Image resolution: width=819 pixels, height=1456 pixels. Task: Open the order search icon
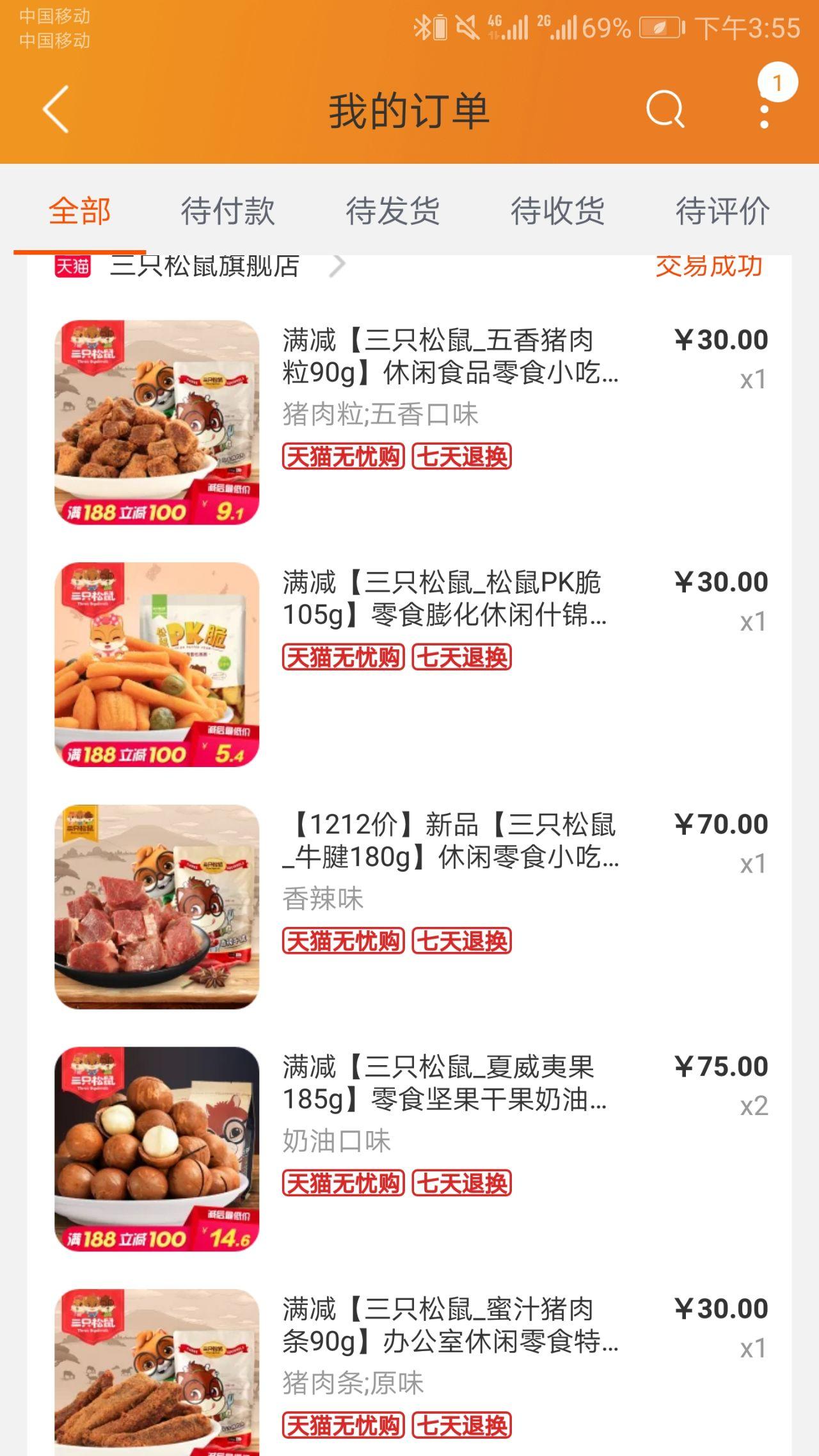click(665, 110)
